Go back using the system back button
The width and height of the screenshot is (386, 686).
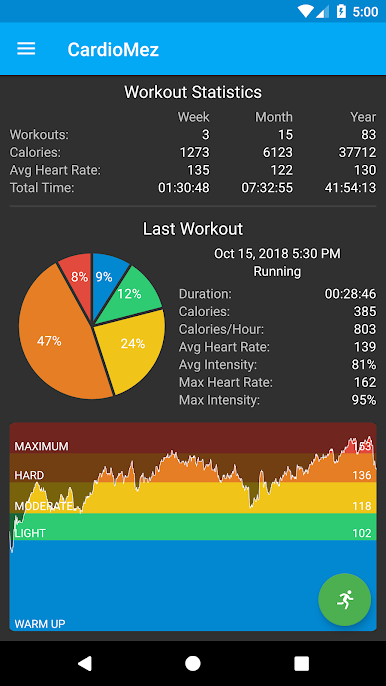84,663
